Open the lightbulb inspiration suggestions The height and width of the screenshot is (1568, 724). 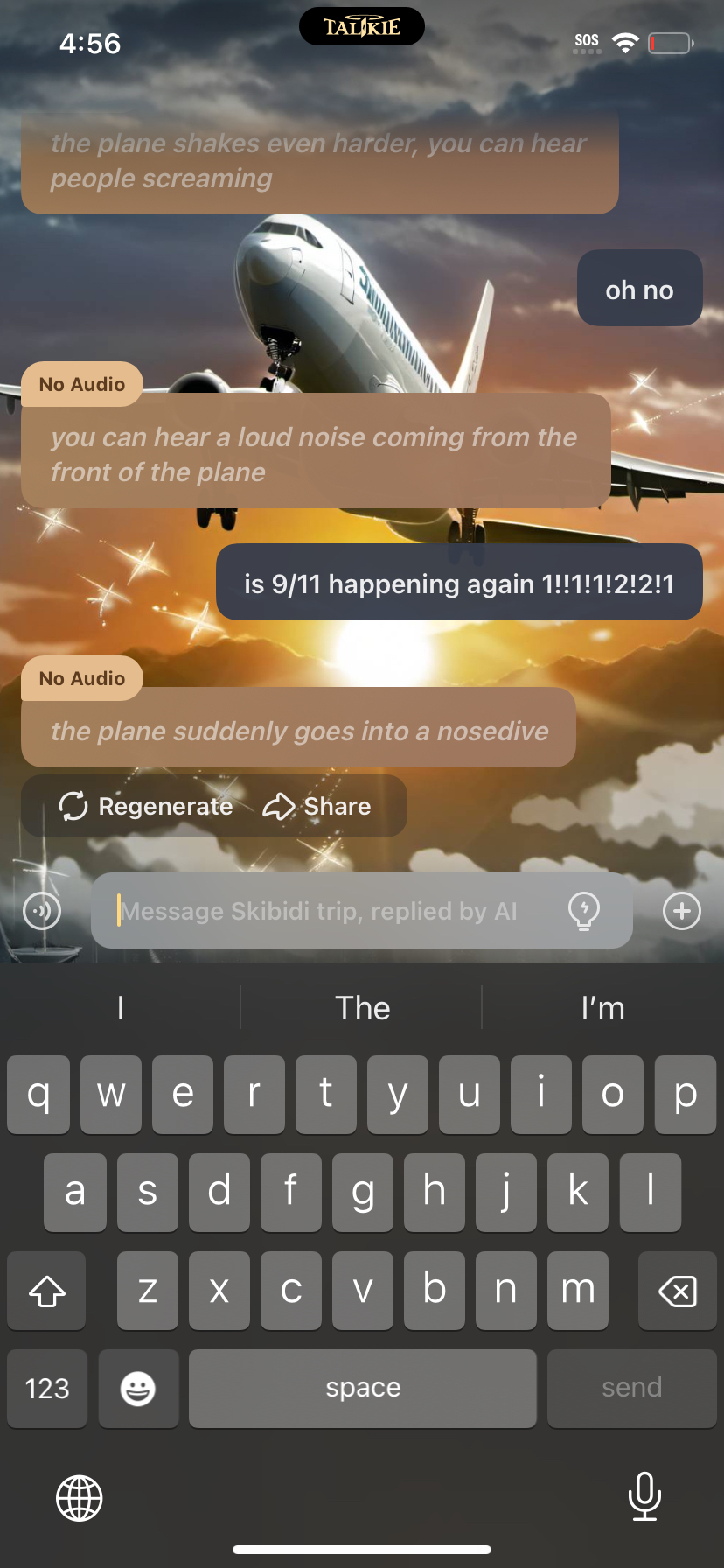pos(583,911)
